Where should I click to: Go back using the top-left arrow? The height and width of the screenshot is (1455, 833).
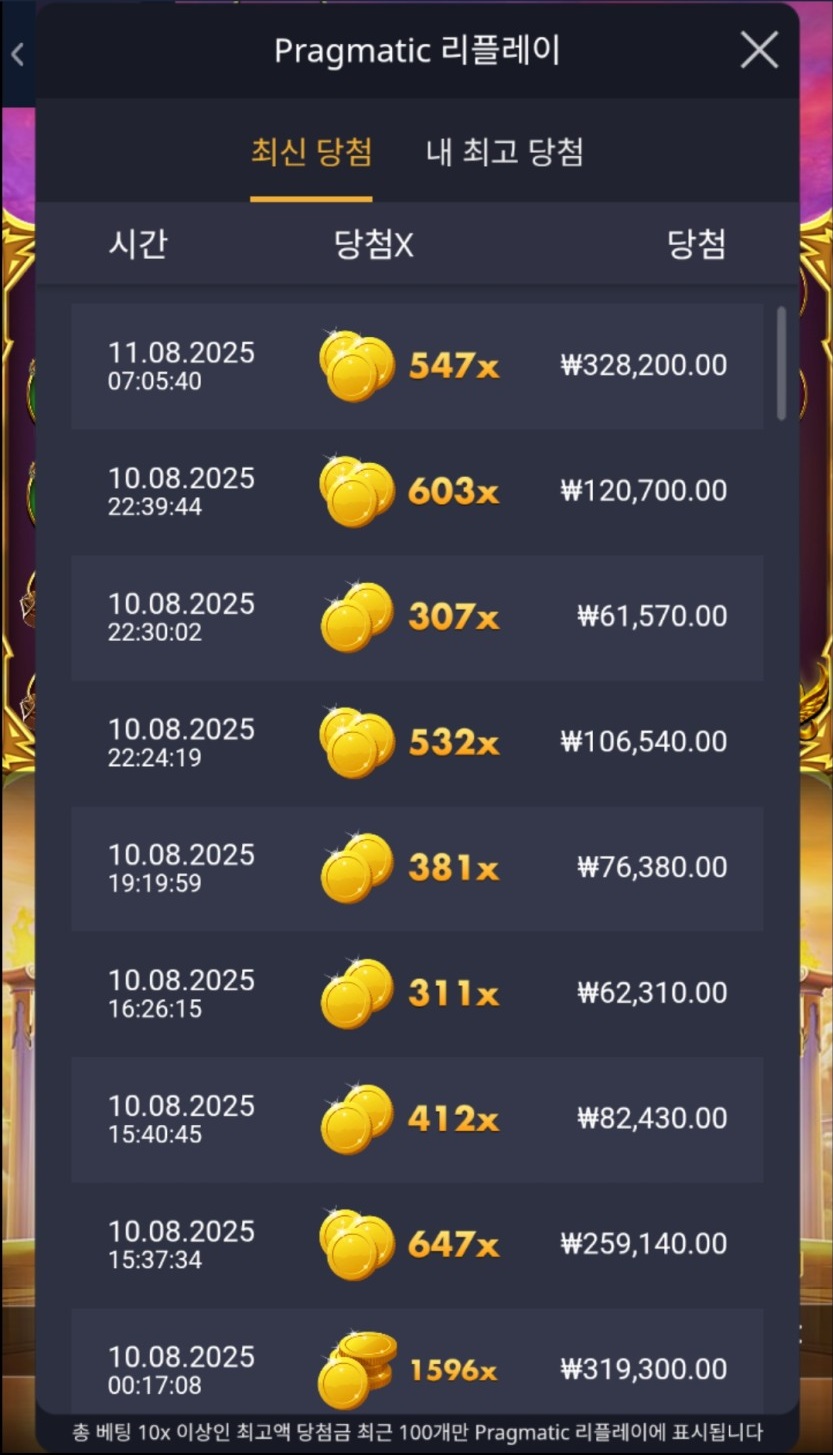coord(17,55)
